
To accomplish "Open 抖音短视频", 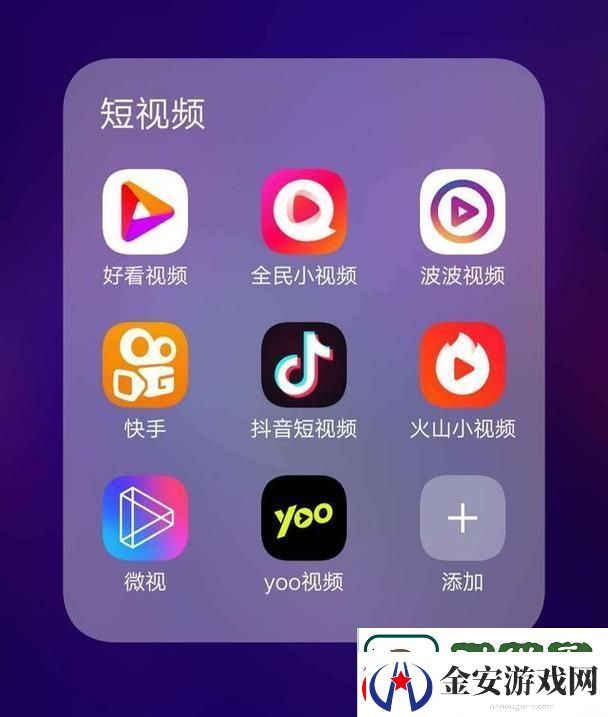I will pyautogui.click(x=304, y=365).
